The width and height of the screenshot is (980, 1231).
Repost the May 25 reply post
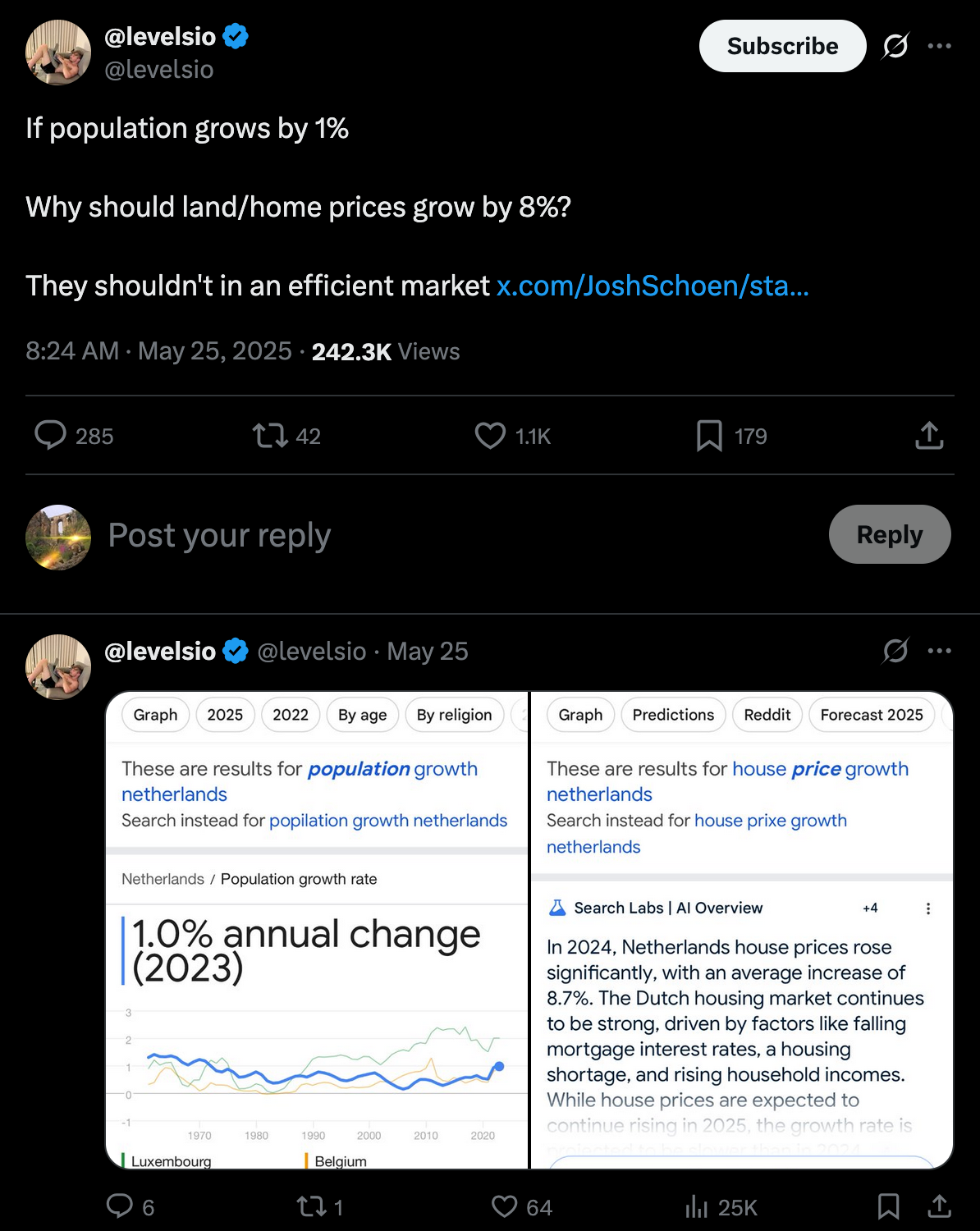[312, 1206]
